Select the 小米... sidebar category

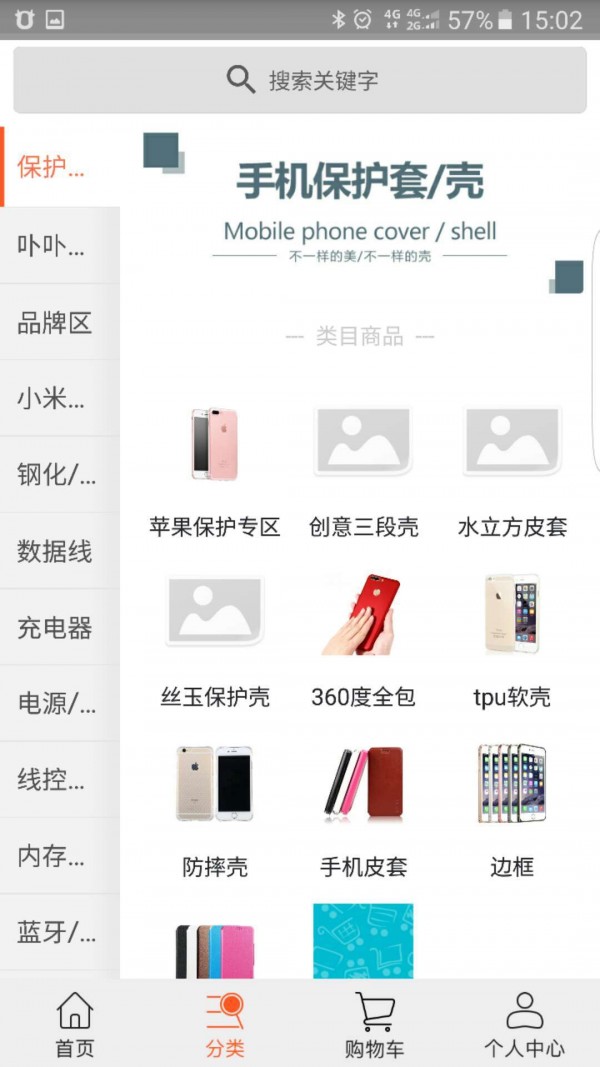[60, 399]
